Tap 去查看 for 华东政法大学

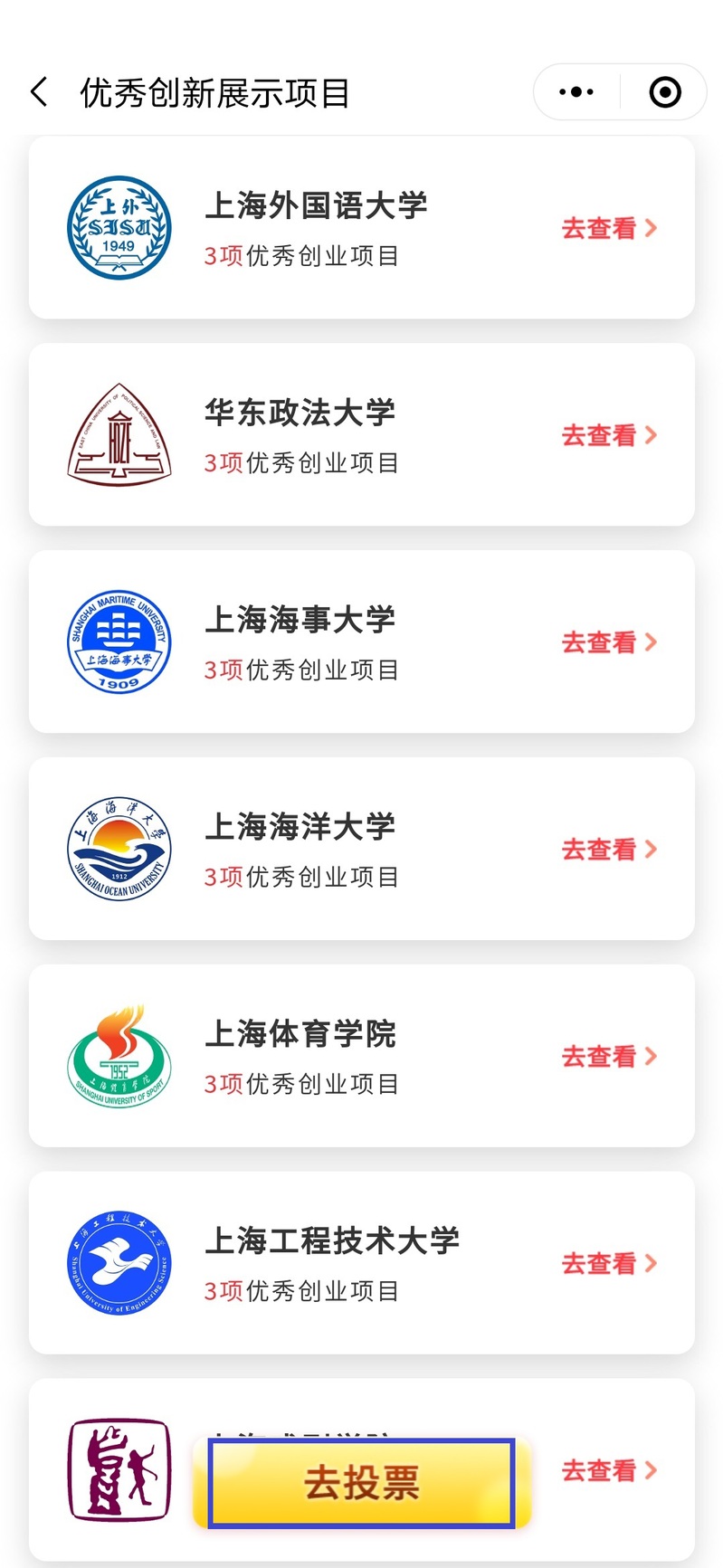(609, 435)
